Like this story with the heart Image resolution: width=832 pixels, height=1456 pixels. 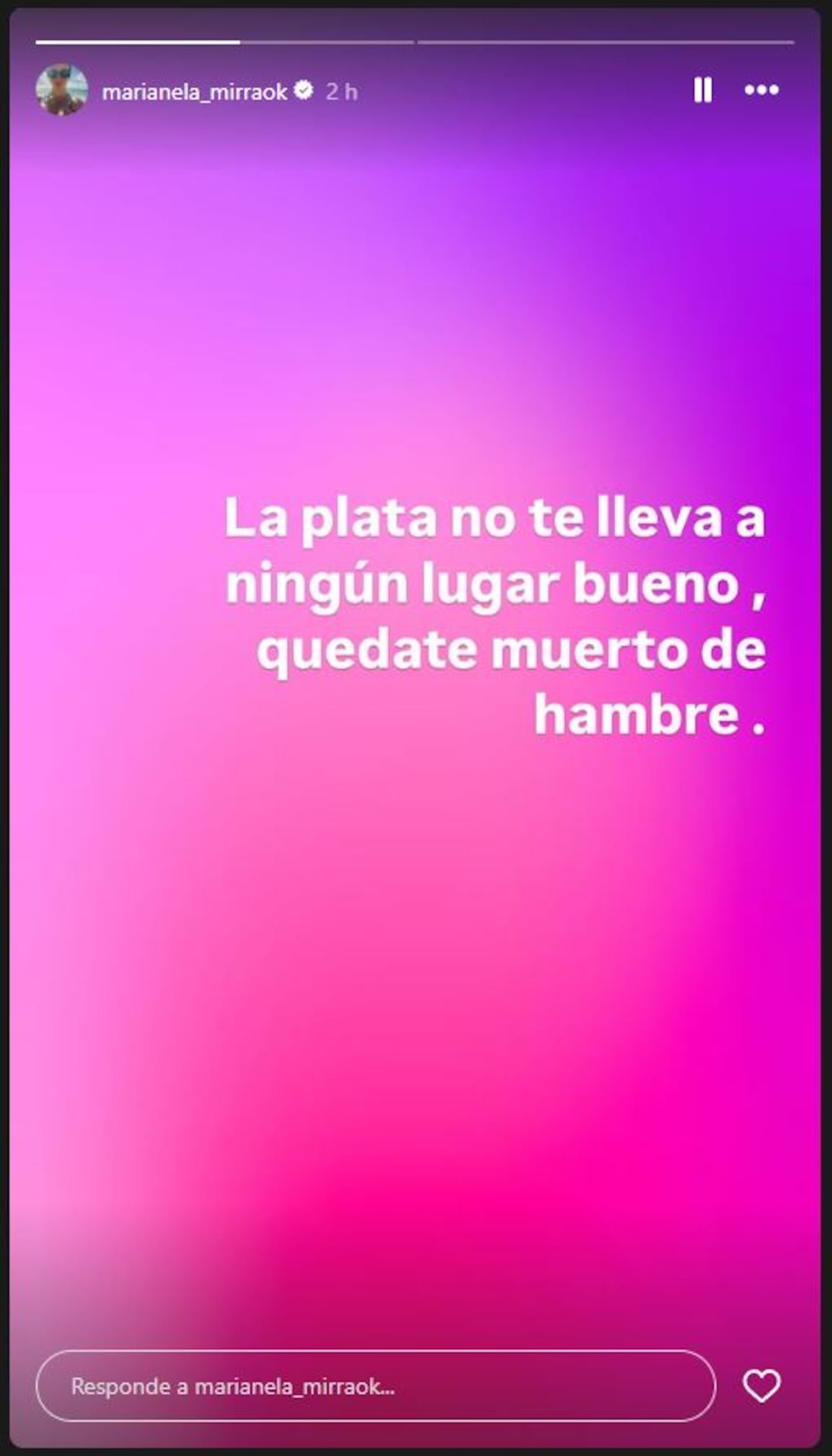(761, 1387)
